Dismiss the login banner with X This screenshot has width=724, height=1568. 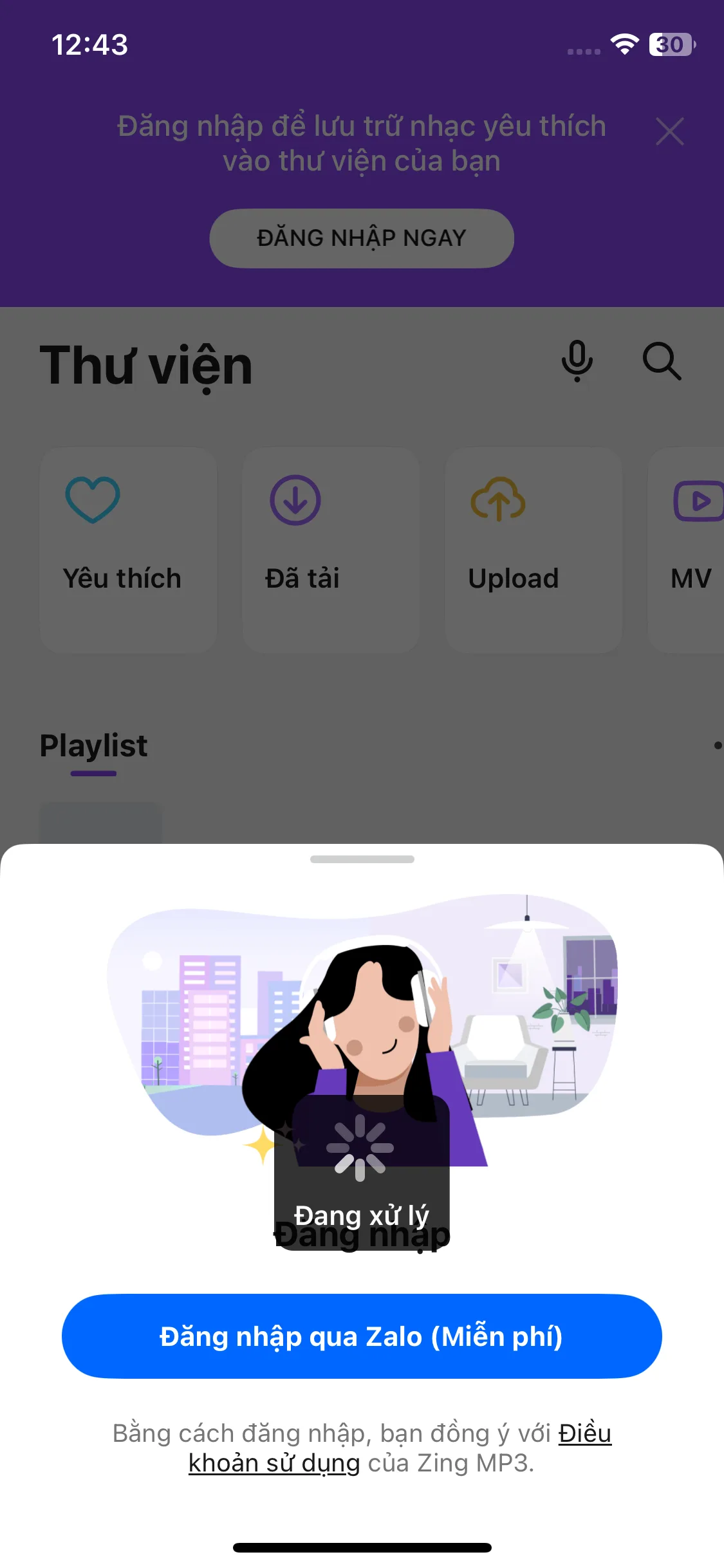pyautogui.click(x=669, y=132)
